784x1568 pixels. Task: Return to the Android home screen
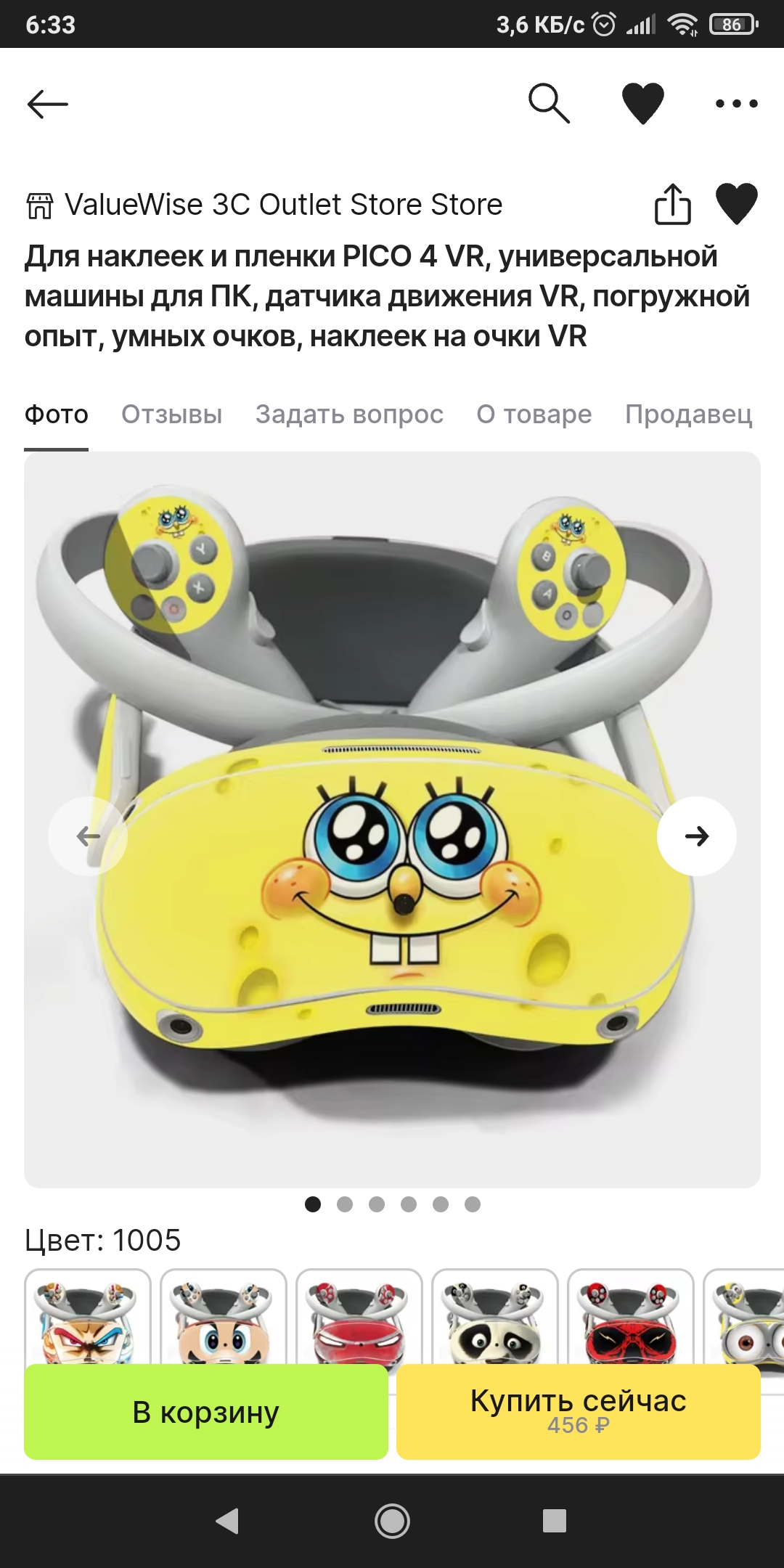coord(392,1521)
